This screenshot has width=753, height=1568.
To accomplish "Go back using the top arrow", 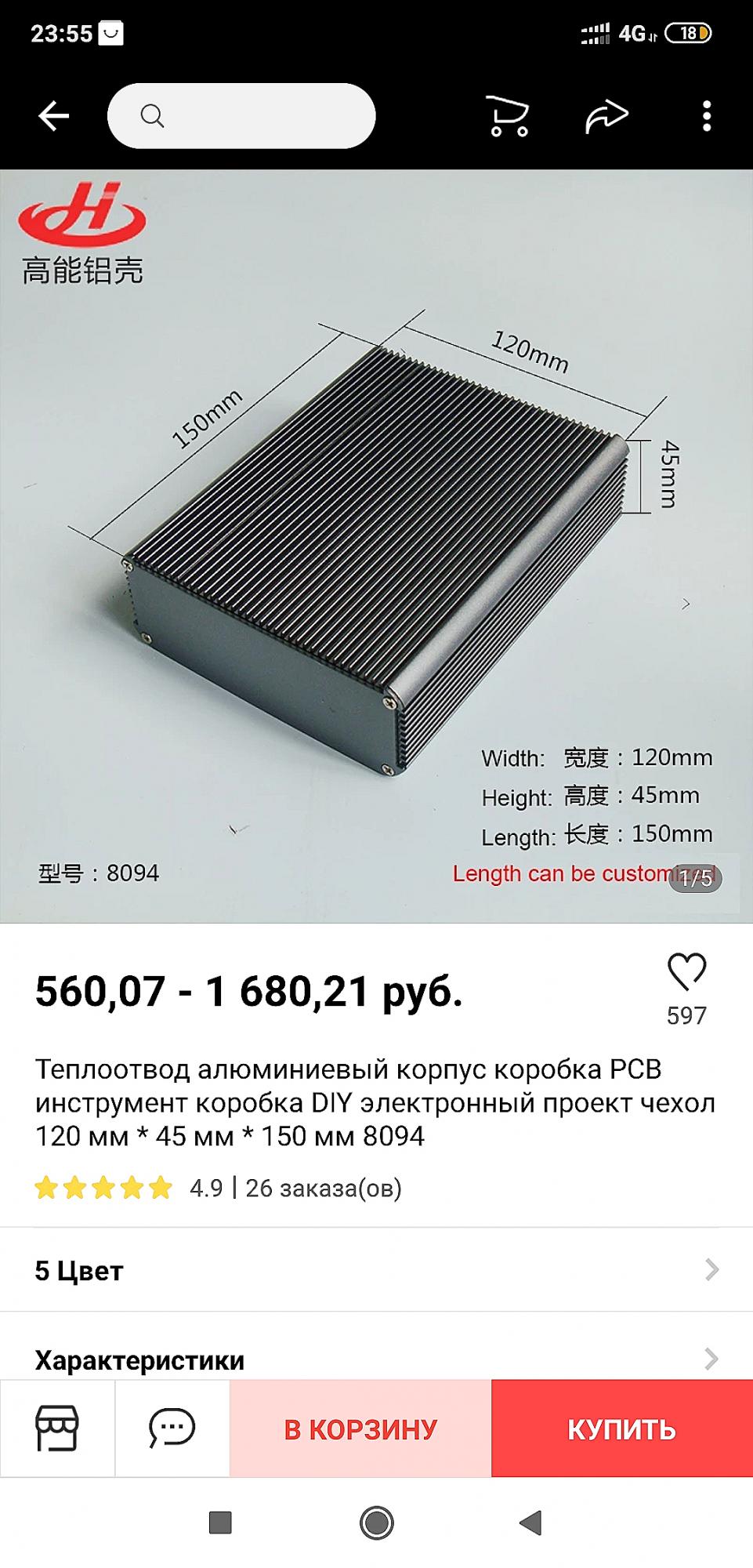I will click(x=54, y=116).
